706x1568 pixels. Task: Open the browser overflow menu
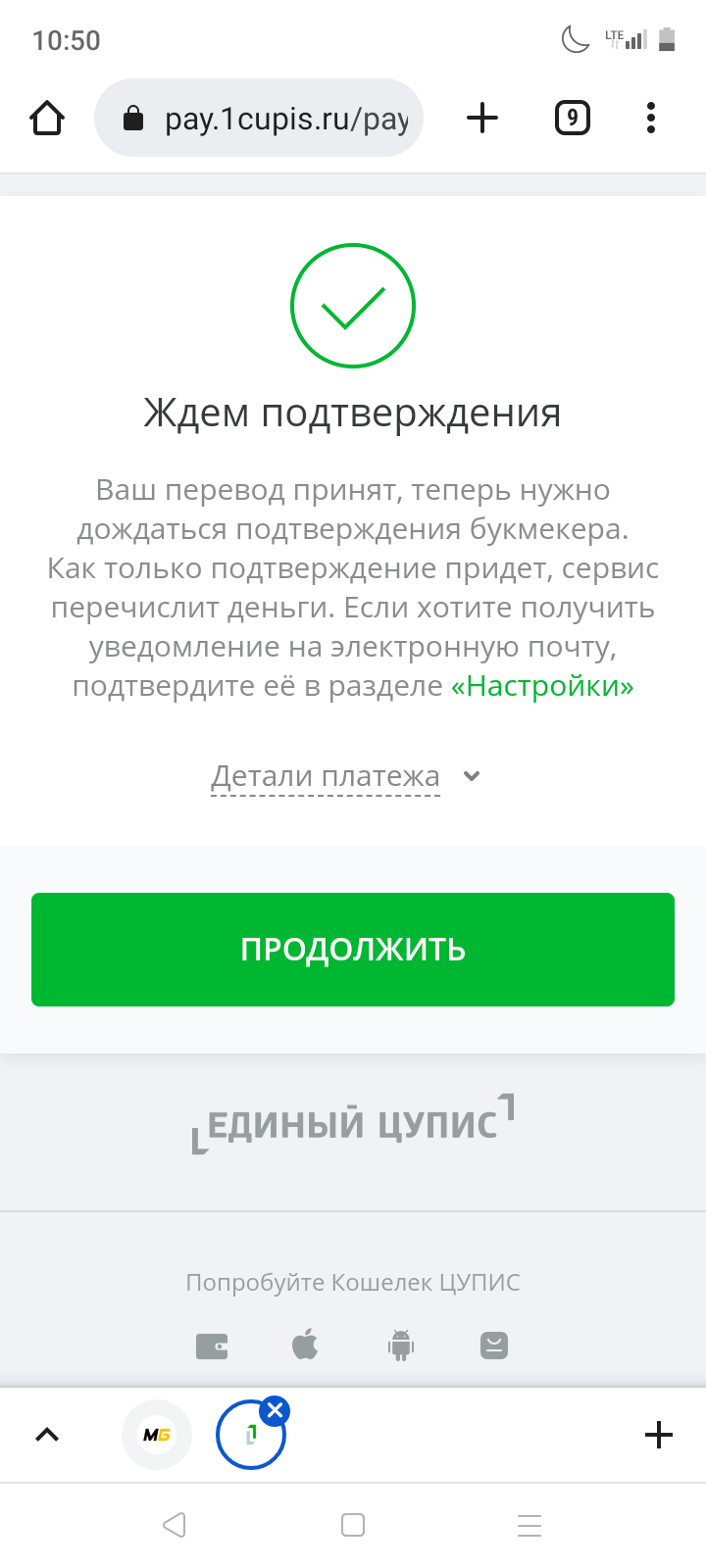pos(651,119)
